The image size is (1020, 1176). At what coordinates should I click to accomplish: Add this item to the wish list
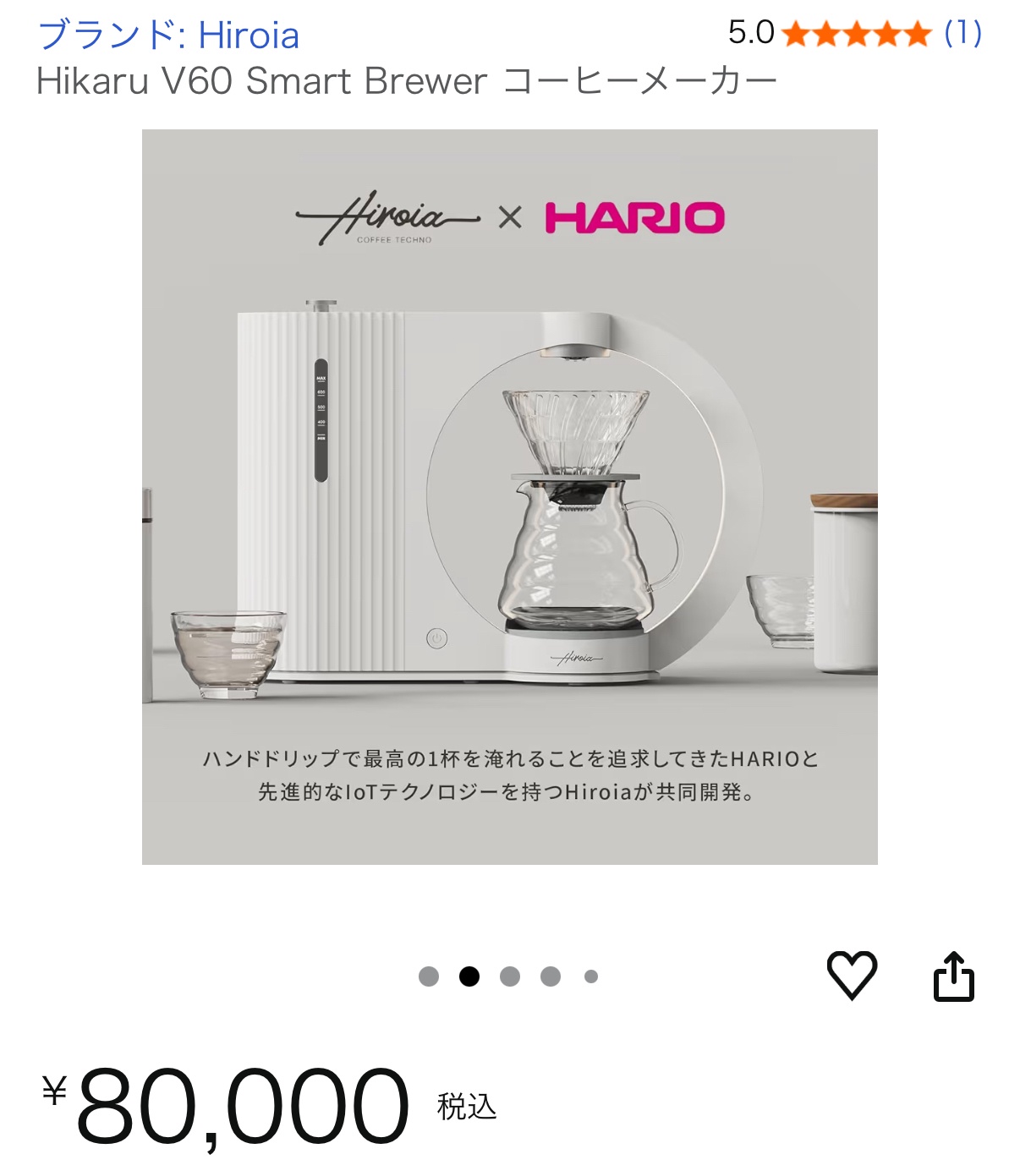point(851,976)
